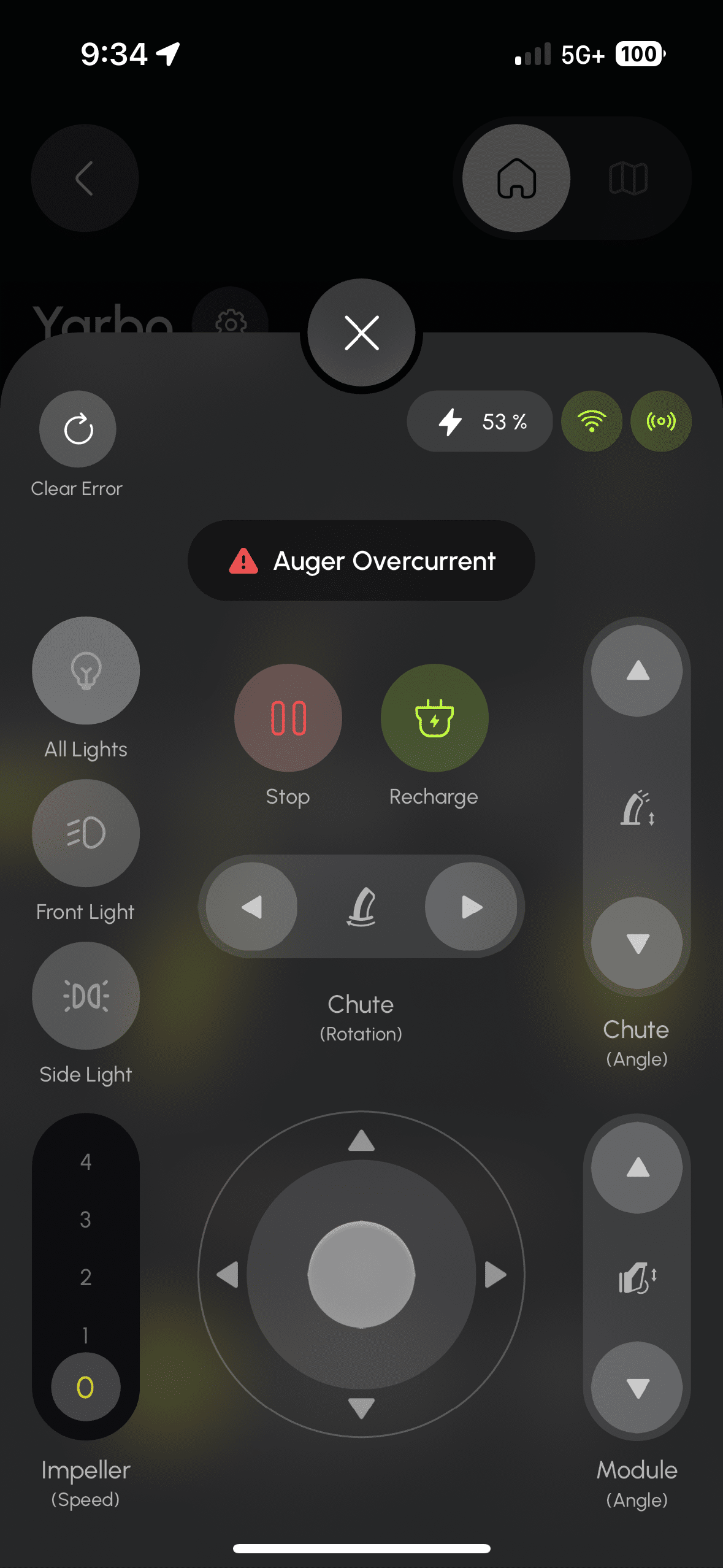Raise the module angle
Image resolution: width=723 pixels, height=1568 pixels.
637,1167
